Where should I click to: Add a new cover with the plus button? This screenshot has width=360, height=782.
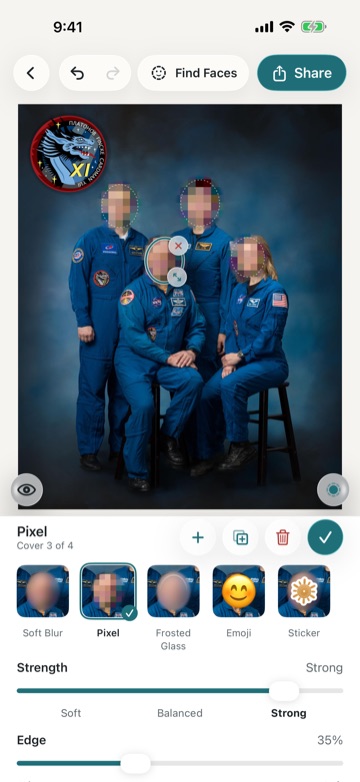[x=197, y=537]
